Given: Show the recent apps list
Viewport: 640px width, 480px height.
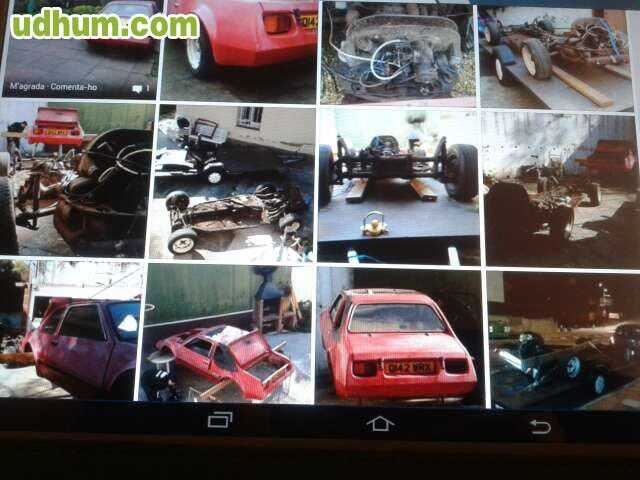Looking at the screenshot, I should pos(220,421).
